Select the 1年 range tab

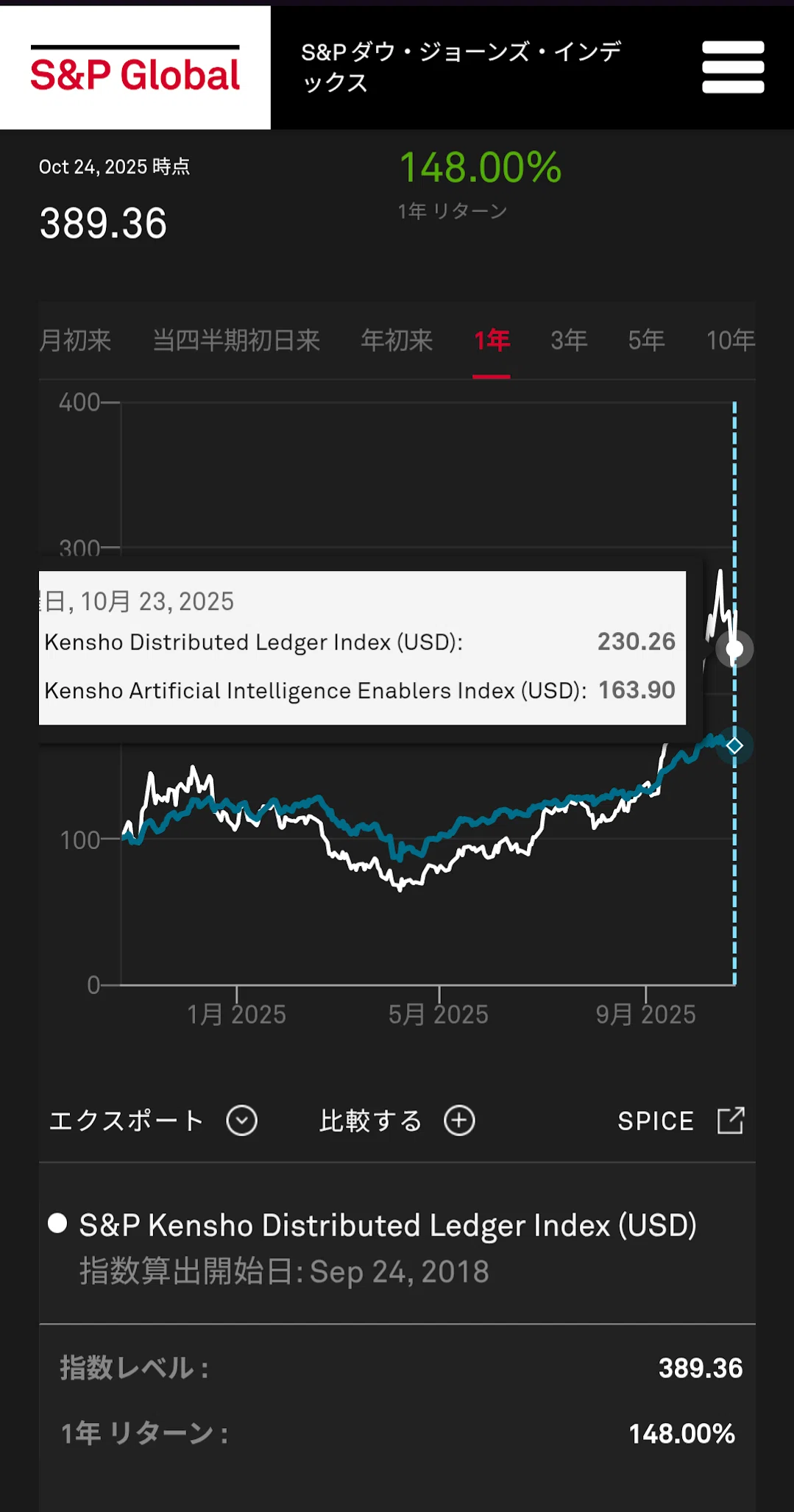pos(492,341)
